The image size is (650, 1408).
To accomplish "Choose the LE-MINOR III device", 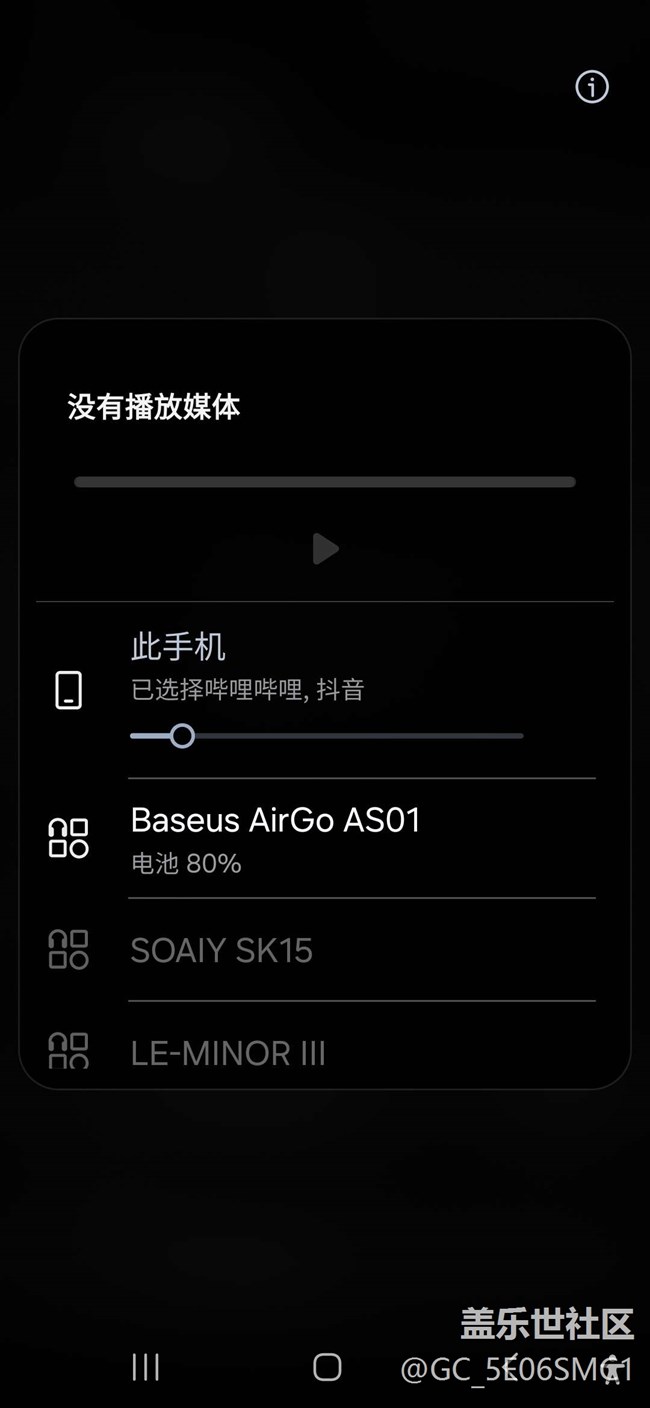I will pos(228,1053).
